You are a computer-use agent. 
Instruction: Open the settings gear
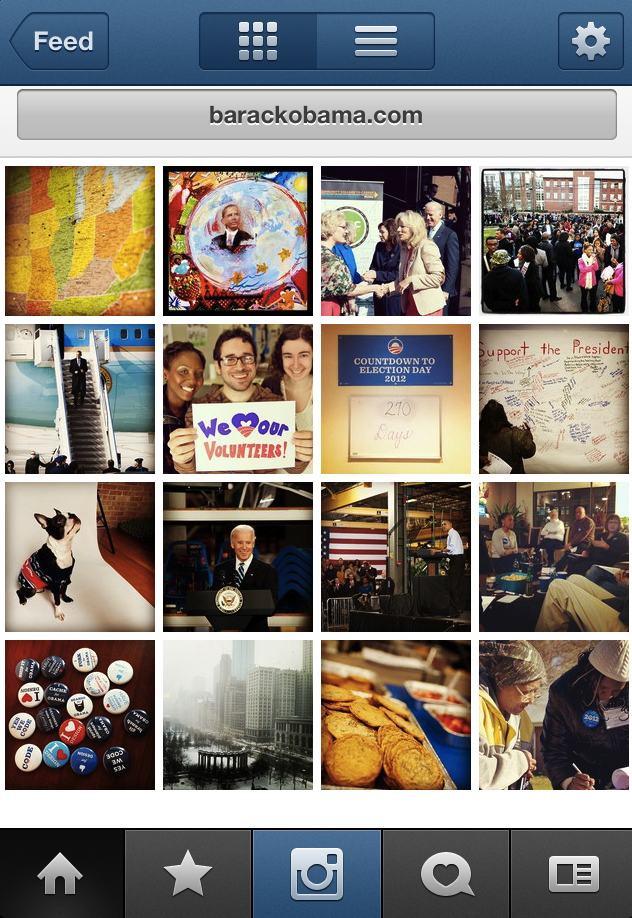tap(590, 41)
